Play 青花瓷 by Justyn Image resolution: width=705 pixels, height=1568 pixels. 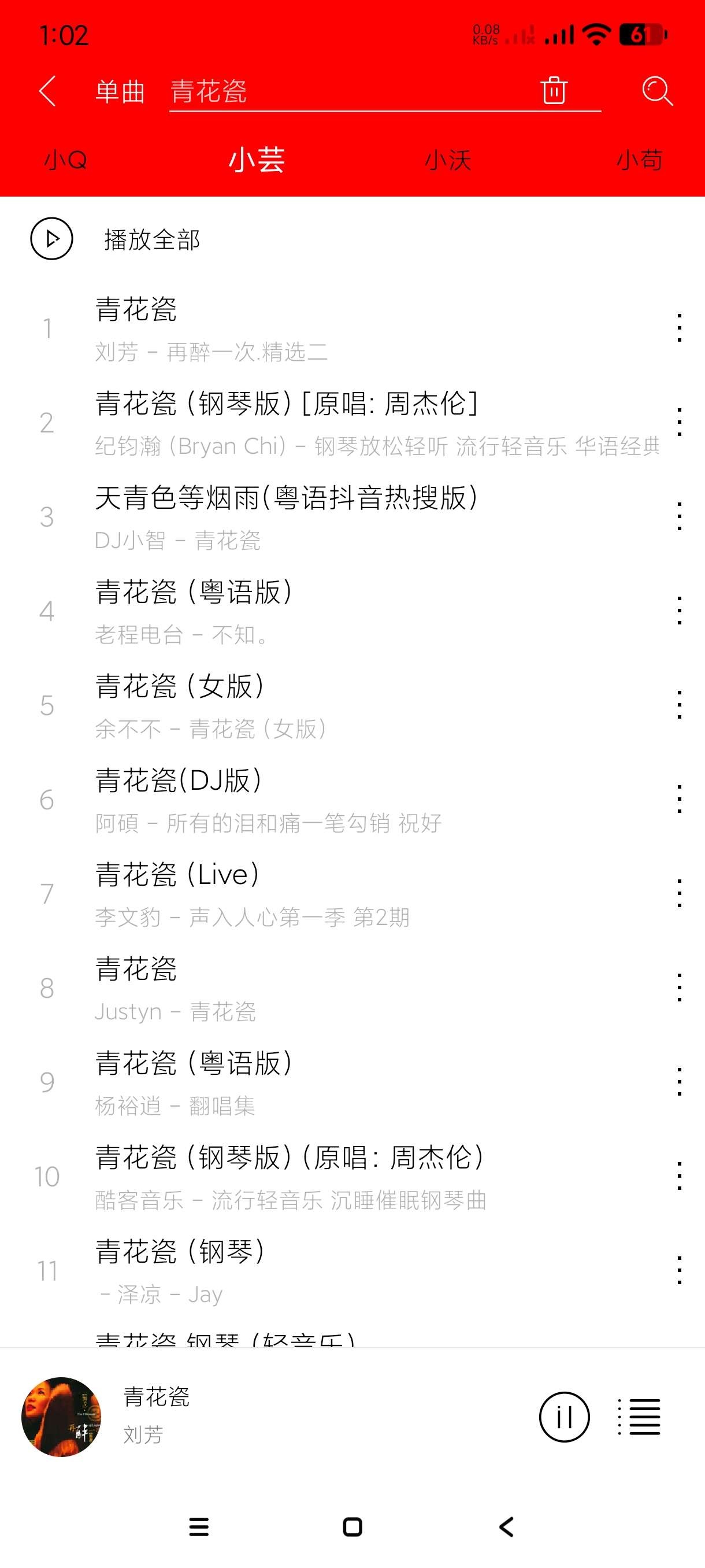[x=304, y=988]
